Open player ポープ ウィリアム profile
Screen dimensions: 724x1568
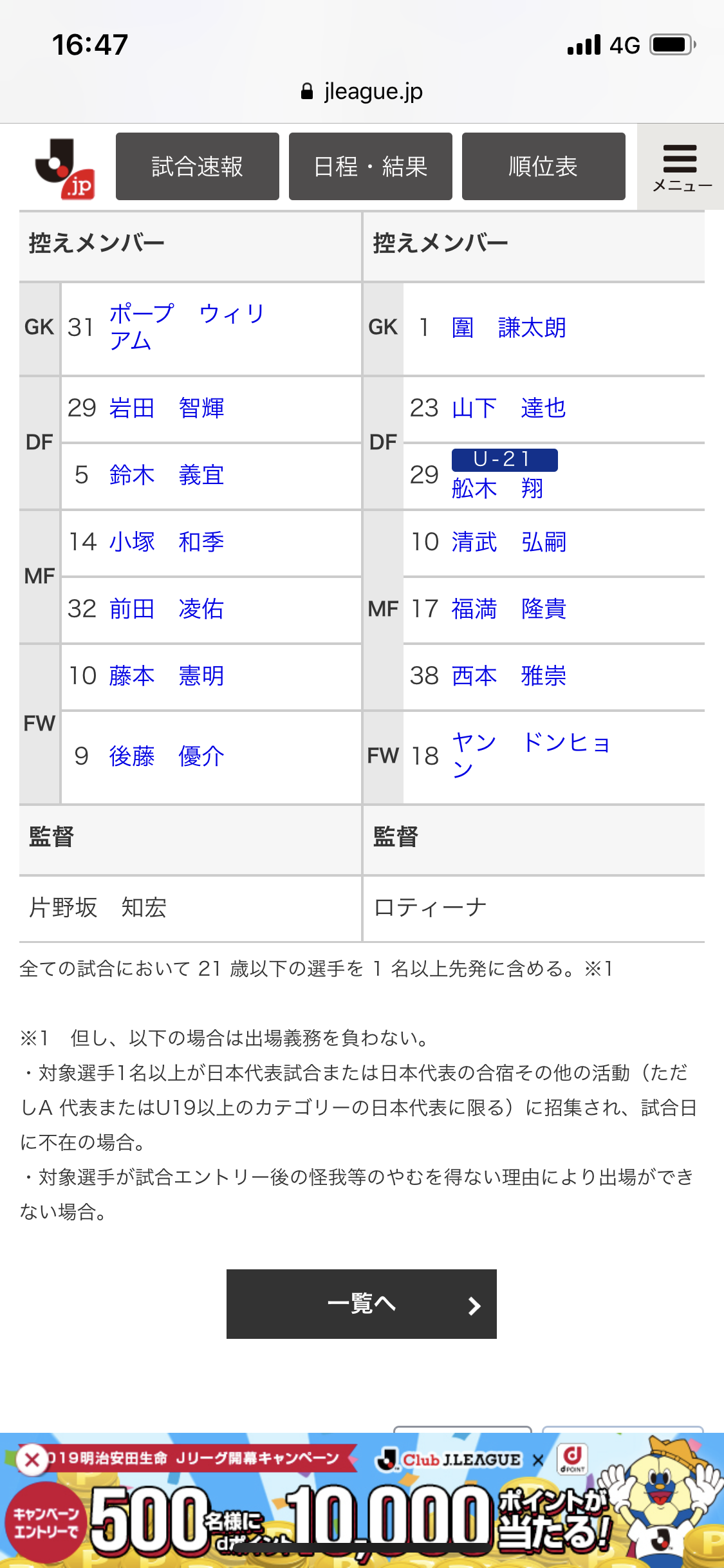187,327
